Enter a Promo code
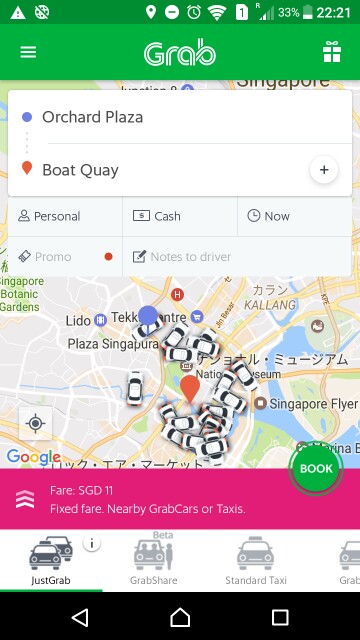Screen dimensions: 360x640 point(65,257)
